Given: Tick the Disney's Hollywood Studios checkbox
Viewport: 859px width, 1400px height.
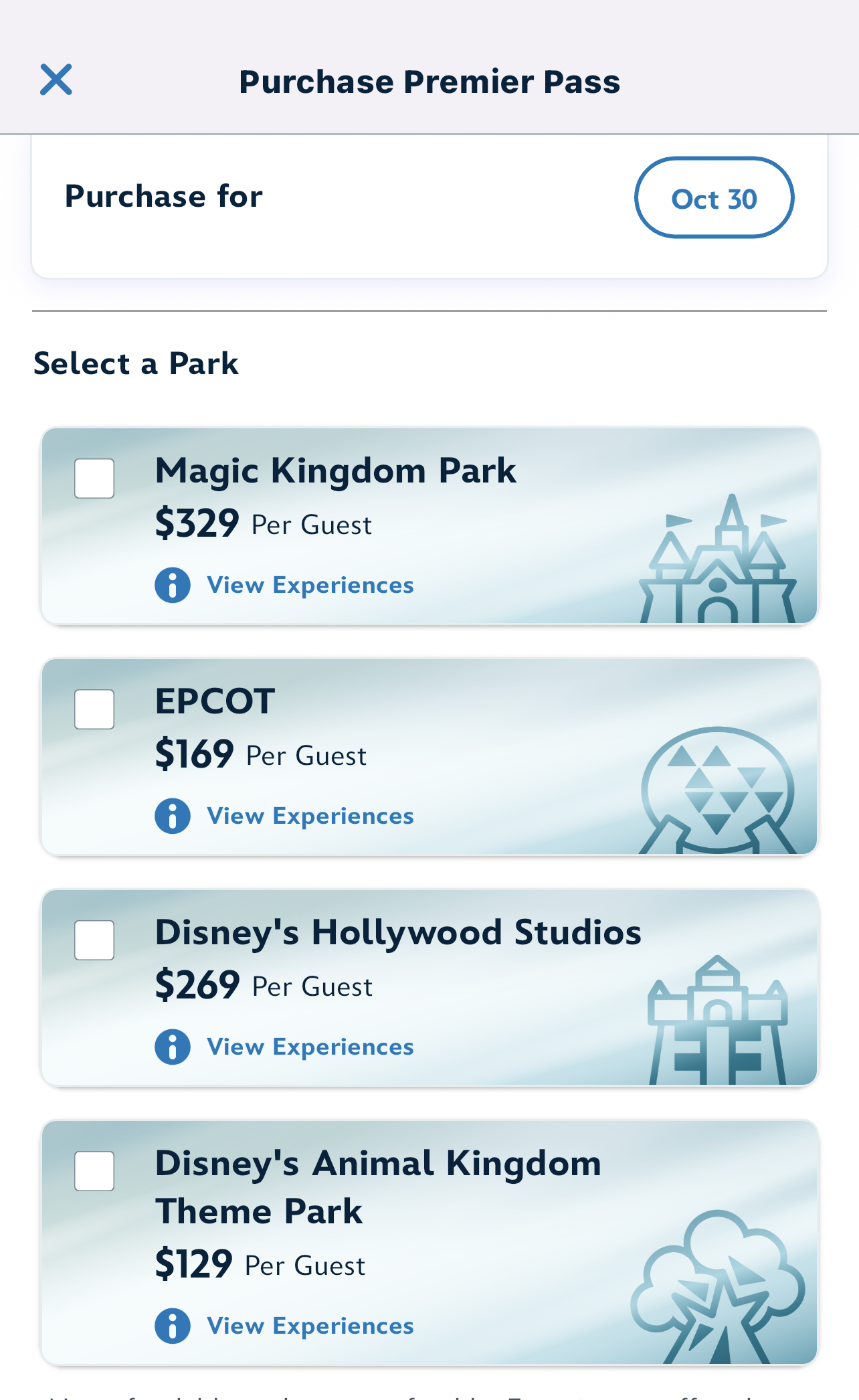Looking at the screenshot, I should click(x=94, y=940).
